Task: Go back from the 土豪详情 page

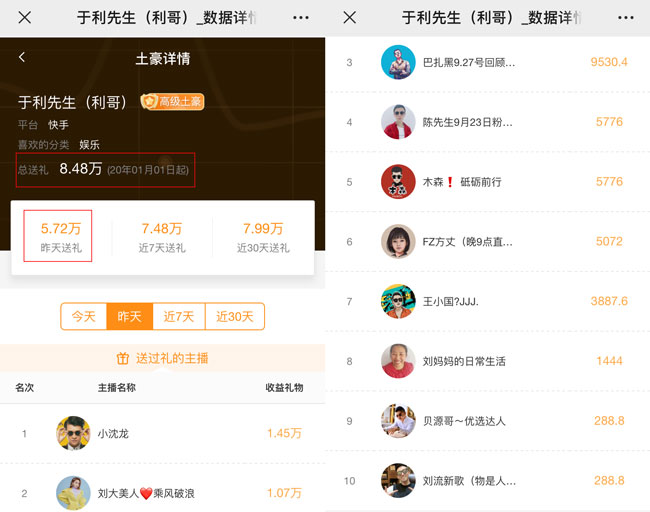Action: (x=22, y=58)
